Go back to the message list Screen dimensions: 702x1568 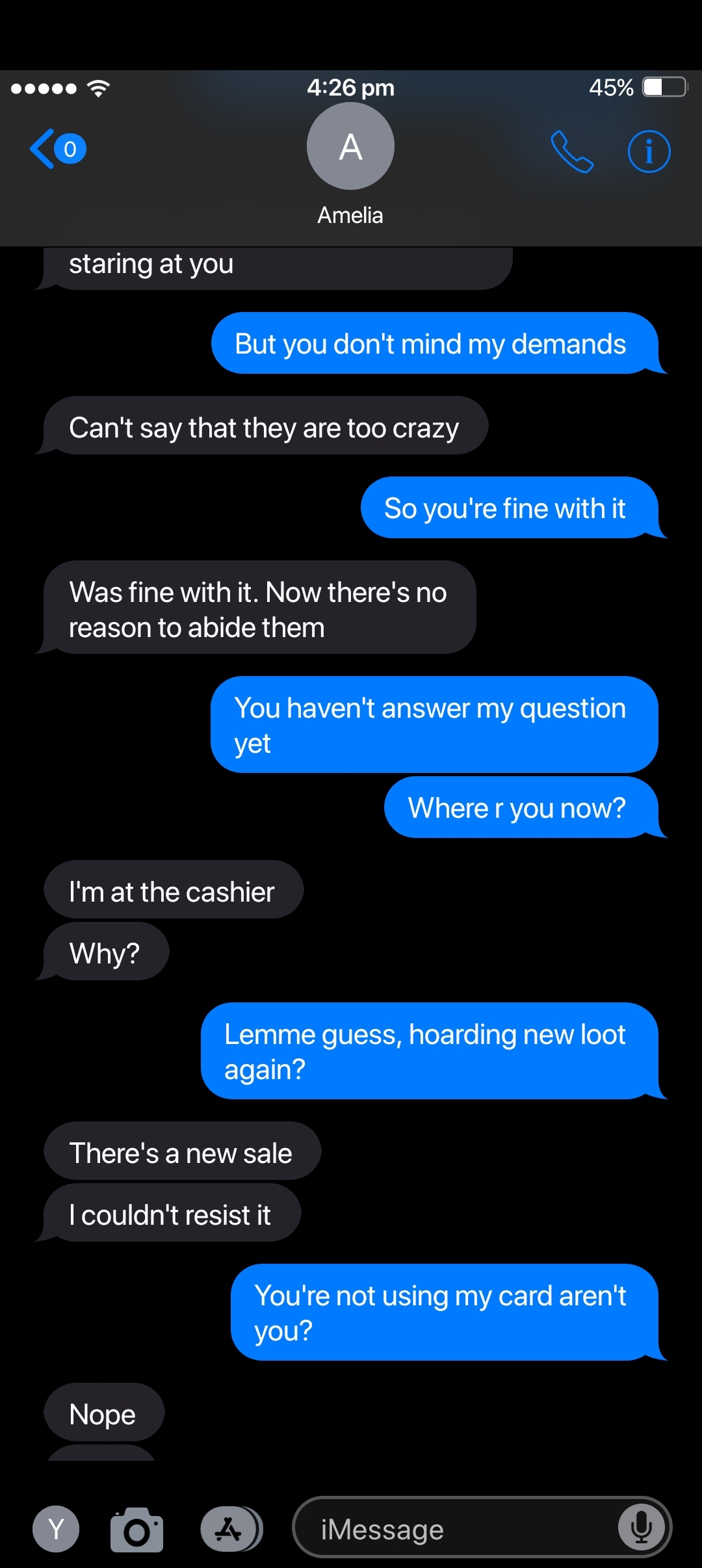click(x=57, y=149)
